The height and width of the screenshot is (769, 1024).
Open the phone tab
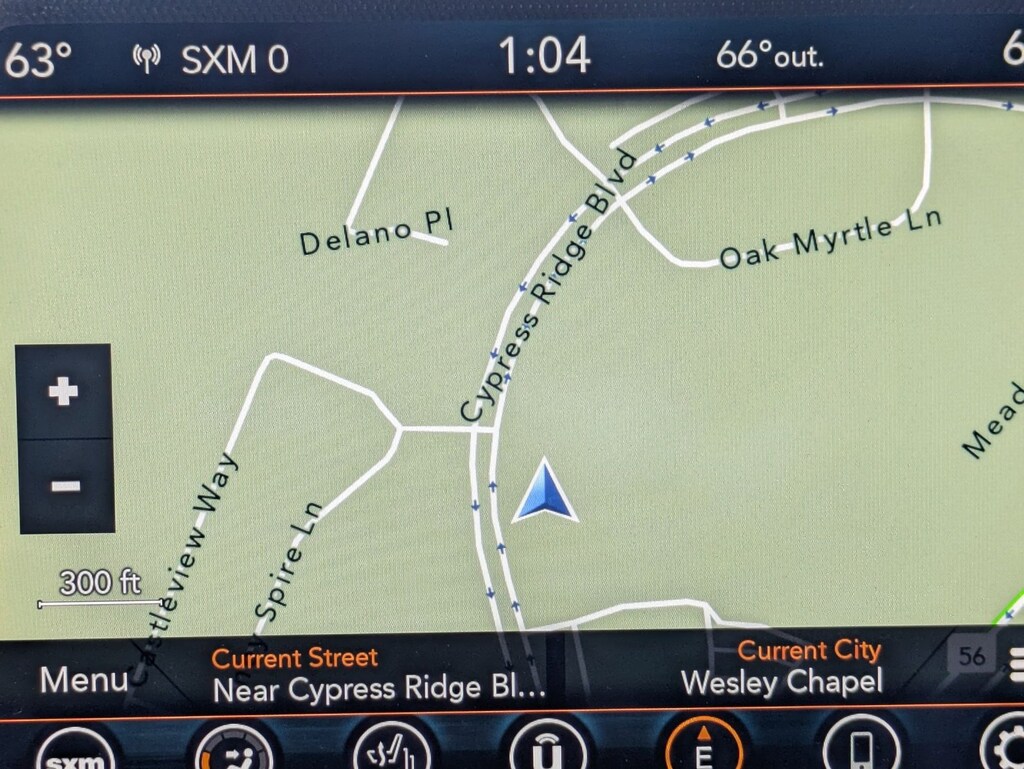[x=859, y=750]
